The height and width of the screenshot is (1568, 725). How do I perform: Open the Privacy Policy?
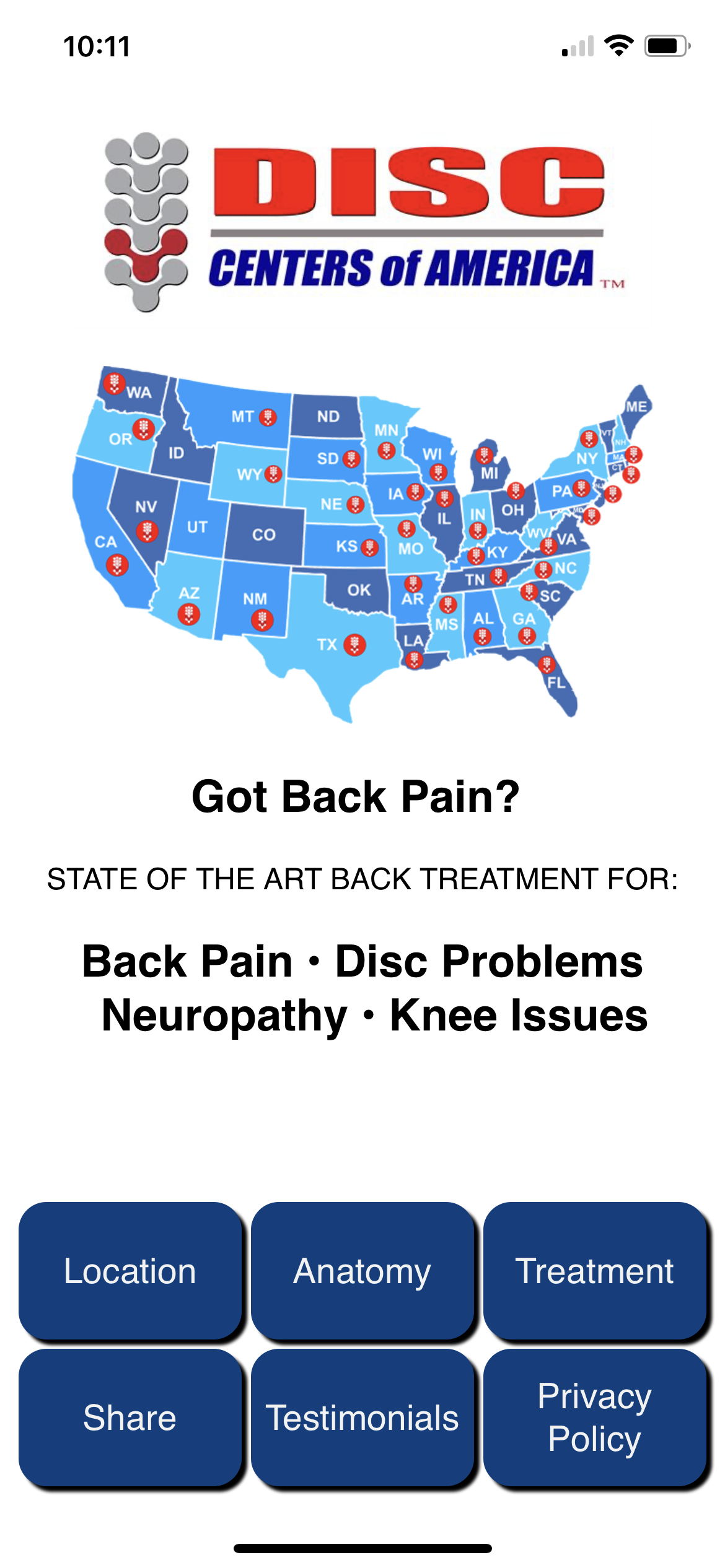tap(594, 1418)
